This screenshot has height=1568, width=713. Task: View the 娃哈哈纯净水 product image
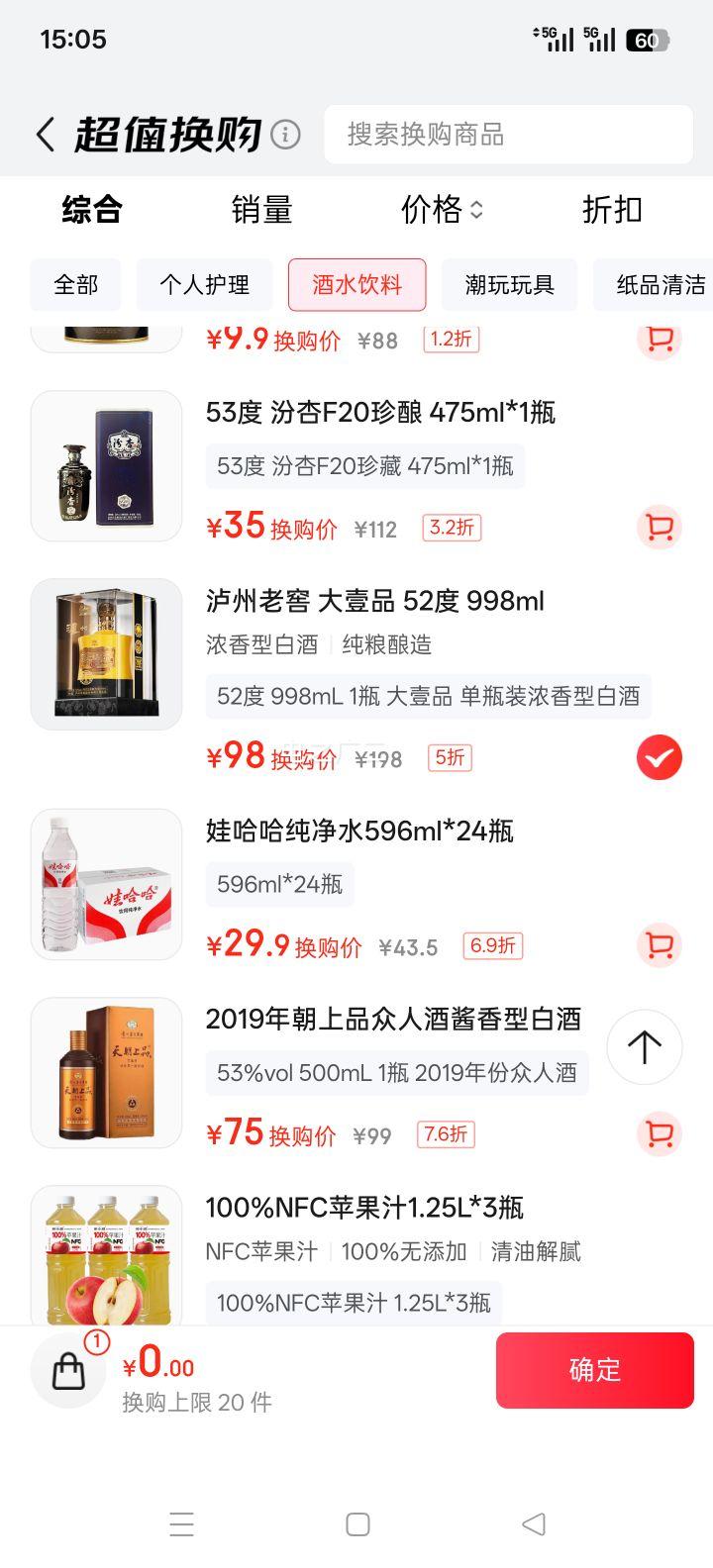point(107,885)
